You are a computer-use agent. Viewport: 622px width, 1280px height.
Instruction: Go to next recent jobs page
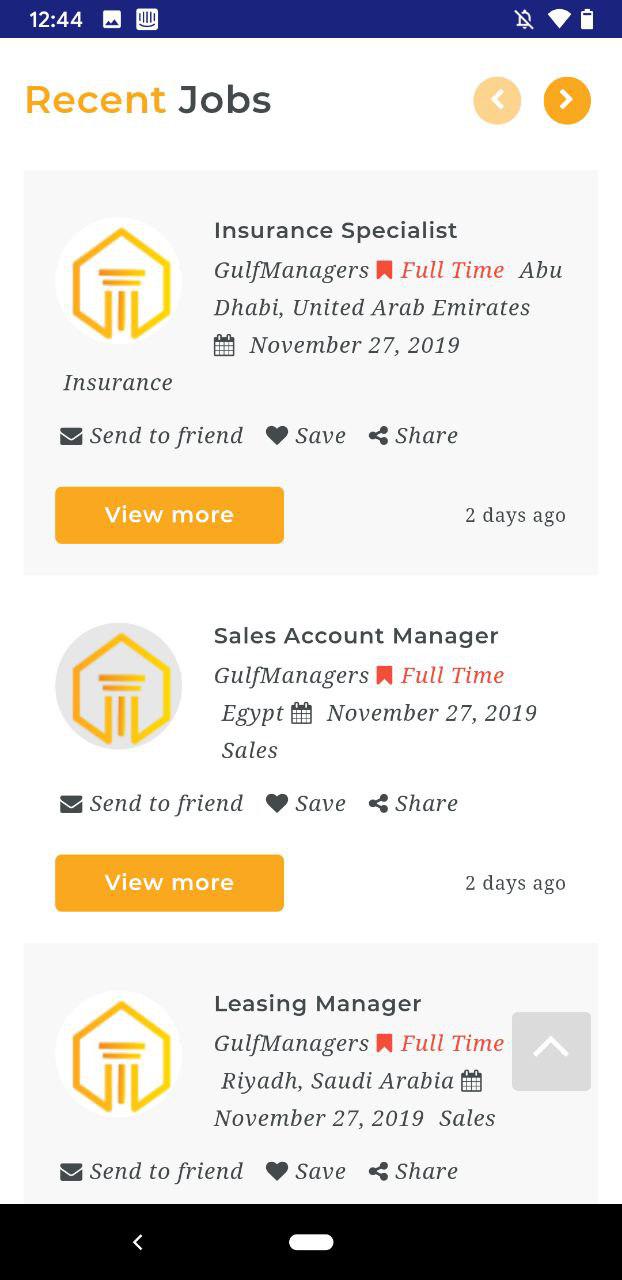pos(567,100)
